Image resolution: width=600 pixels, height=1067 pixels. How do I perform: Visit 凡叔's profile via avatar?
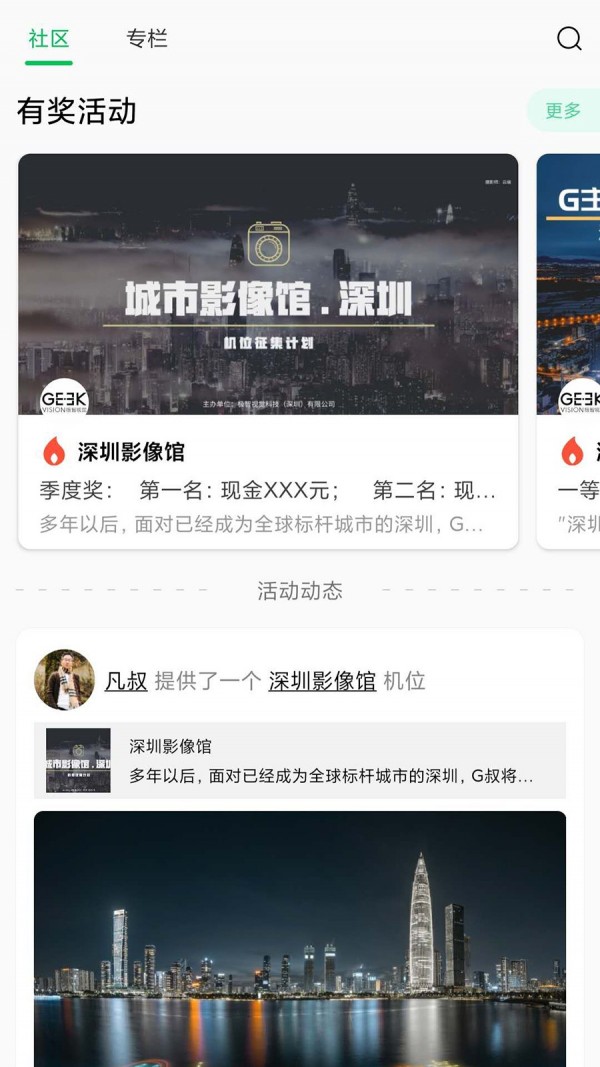[65, 680]
